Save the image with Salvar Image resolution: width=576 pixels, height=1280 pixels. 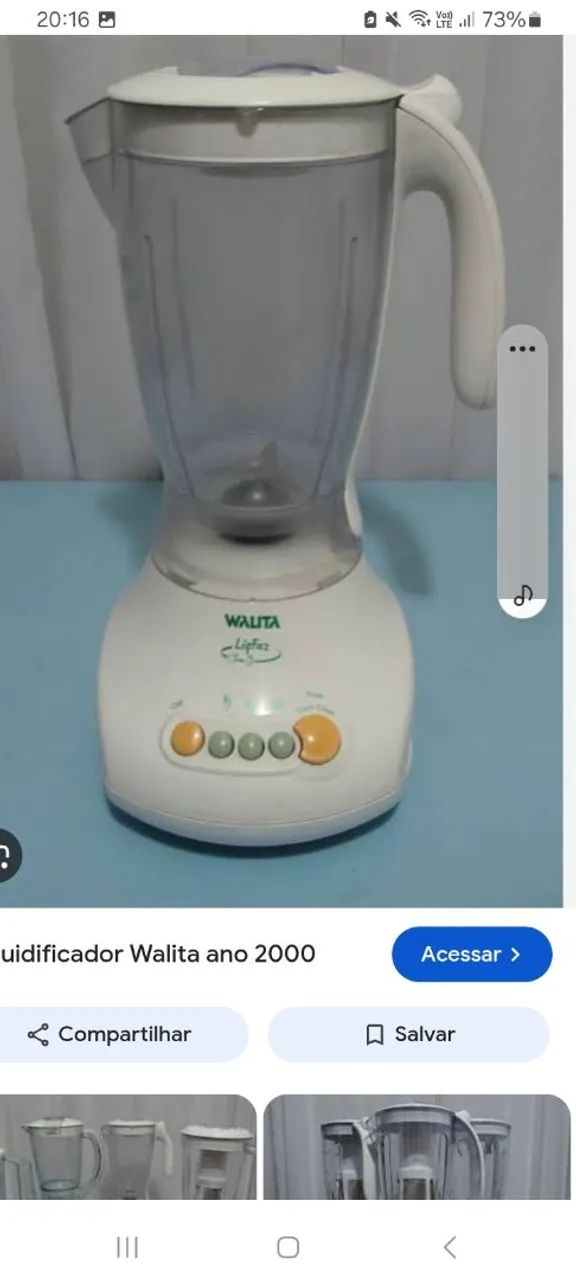[409, 1034]
